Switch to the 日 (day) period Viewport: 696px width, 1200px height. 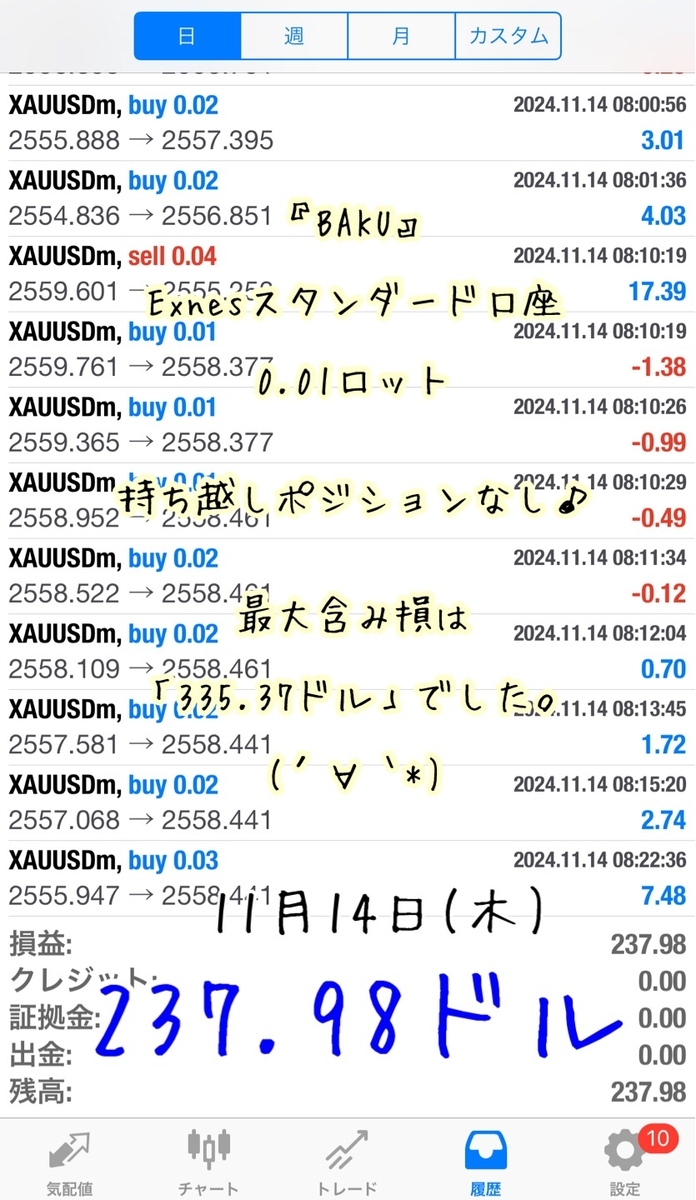tap(187, 36)
